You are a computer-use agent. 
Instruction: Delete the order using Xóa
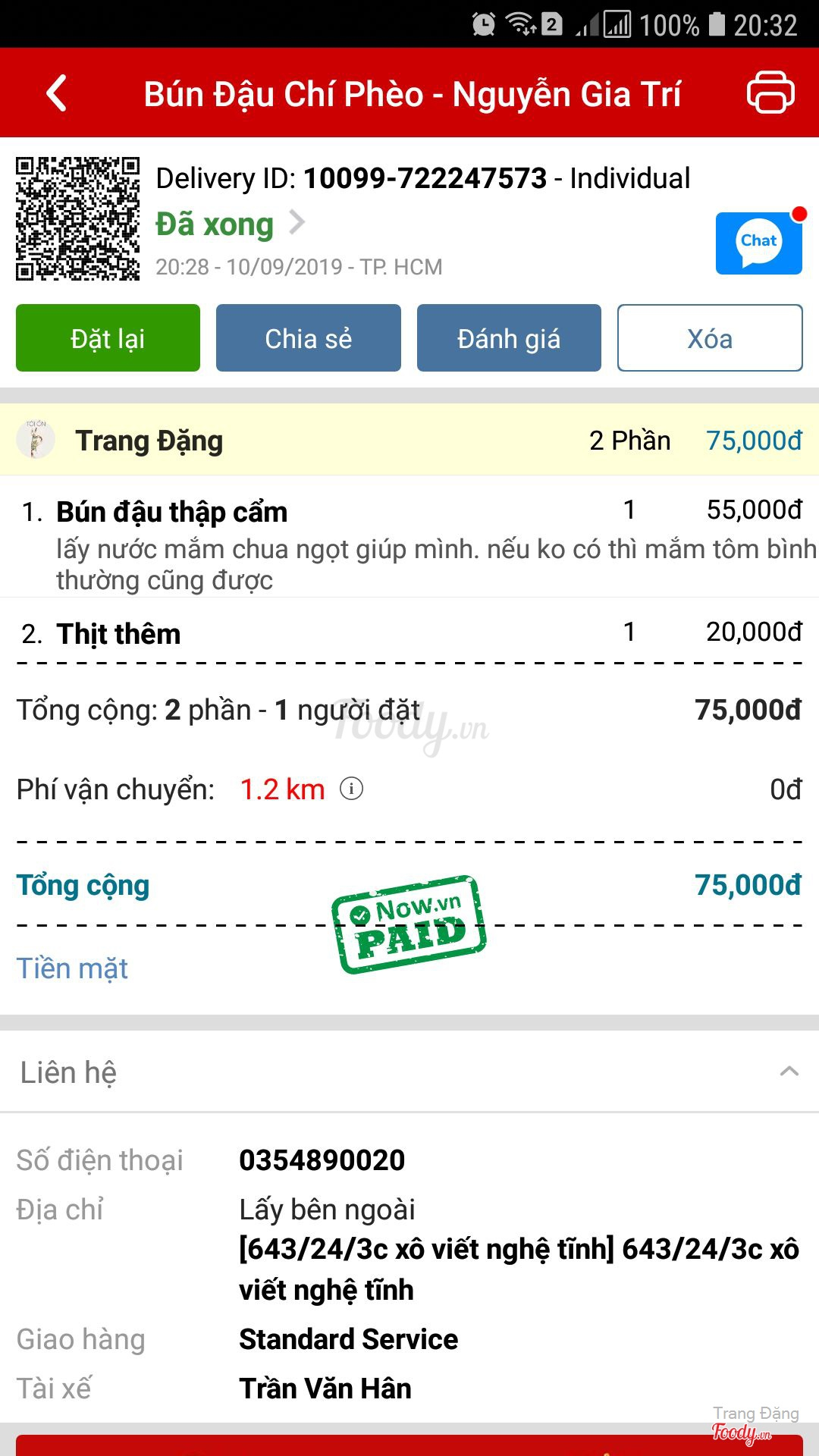point(710,338)
